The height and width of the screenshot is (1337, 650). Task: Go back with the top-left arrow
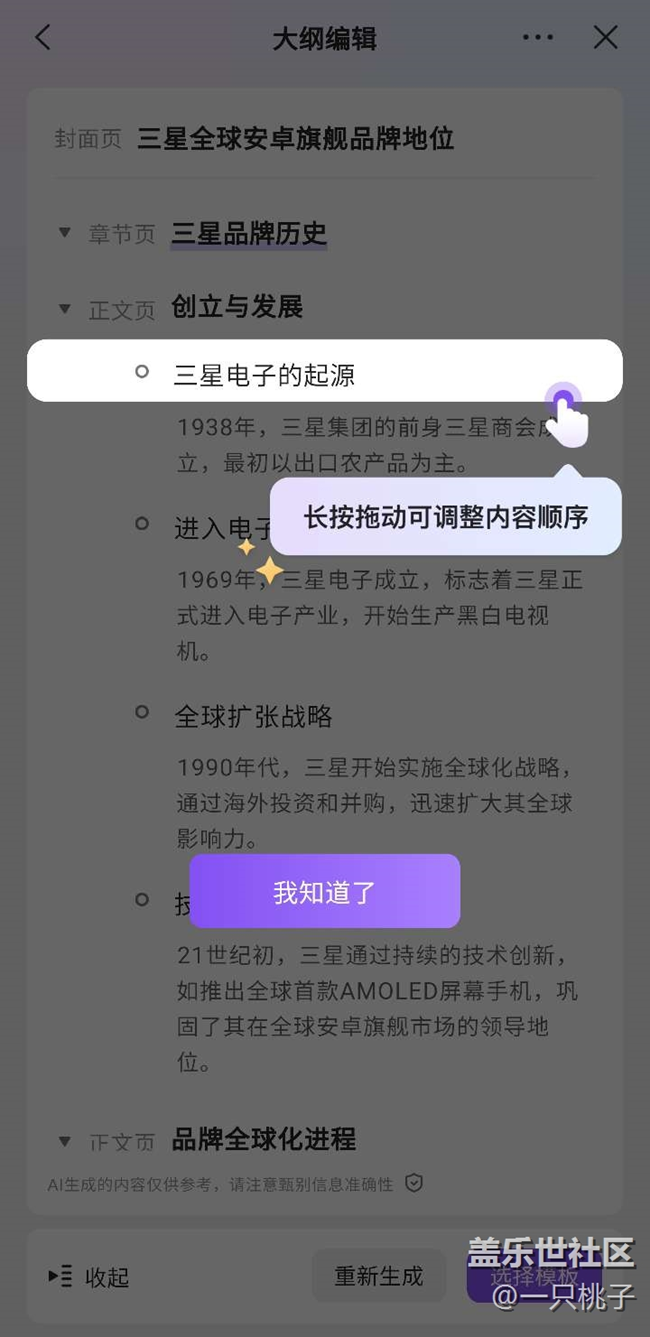coord(42,38)
